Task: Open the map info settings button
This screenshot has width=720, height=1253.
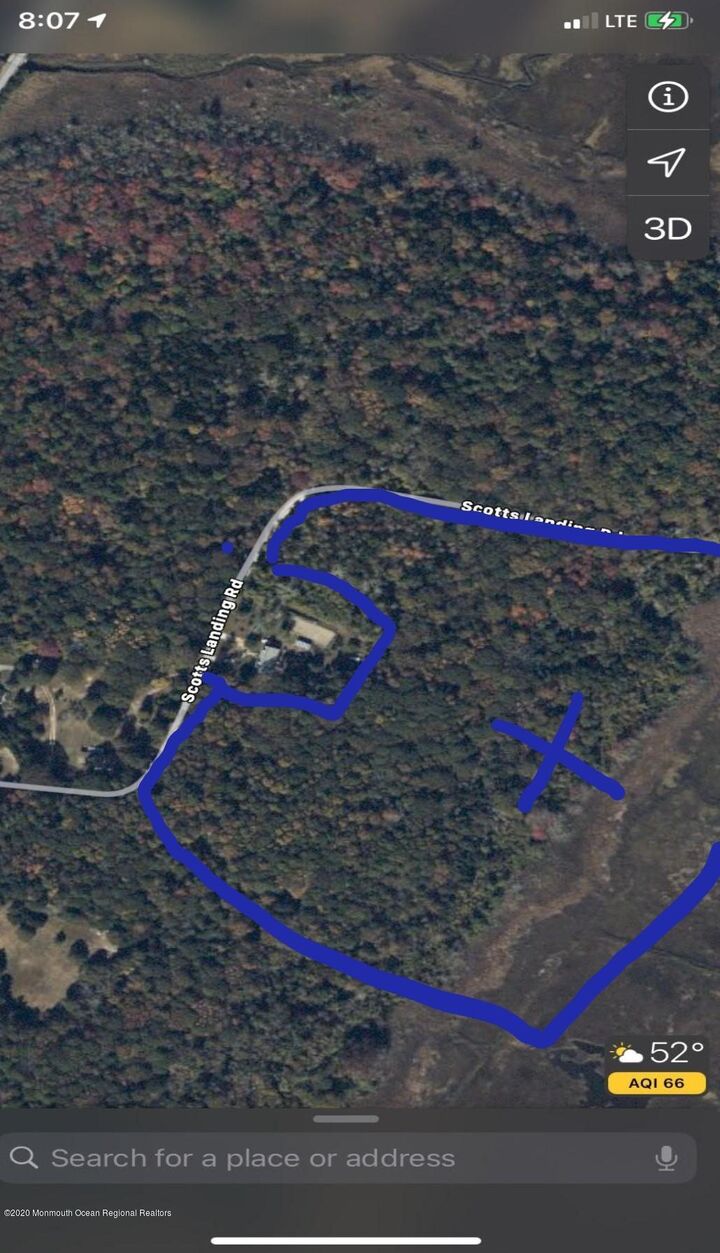Action: point(668,97)
